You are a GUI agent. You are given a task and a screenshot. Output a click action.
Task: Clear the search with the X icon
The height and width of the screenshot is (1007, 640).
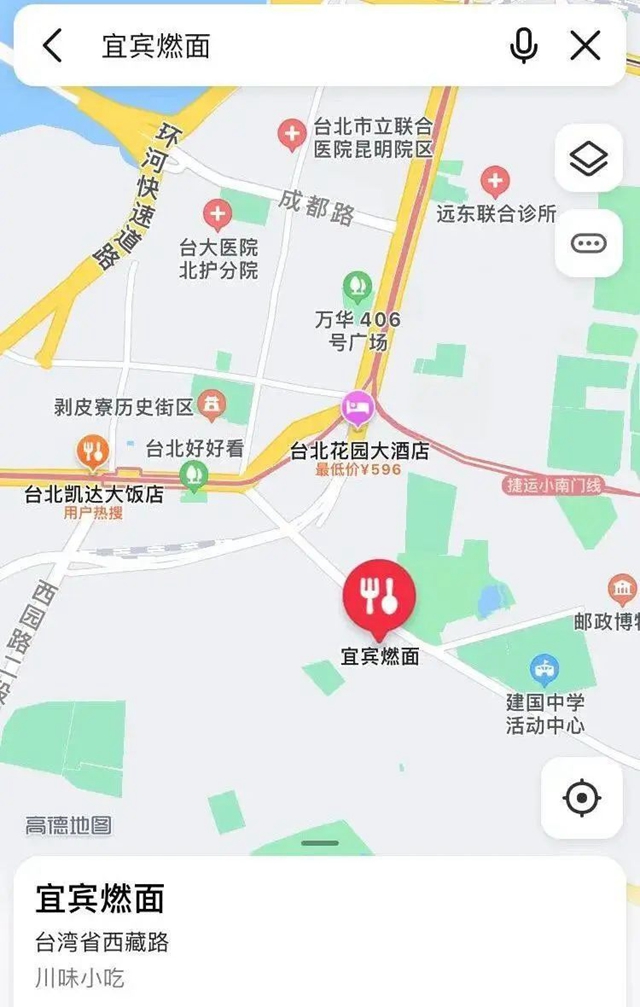585,45
